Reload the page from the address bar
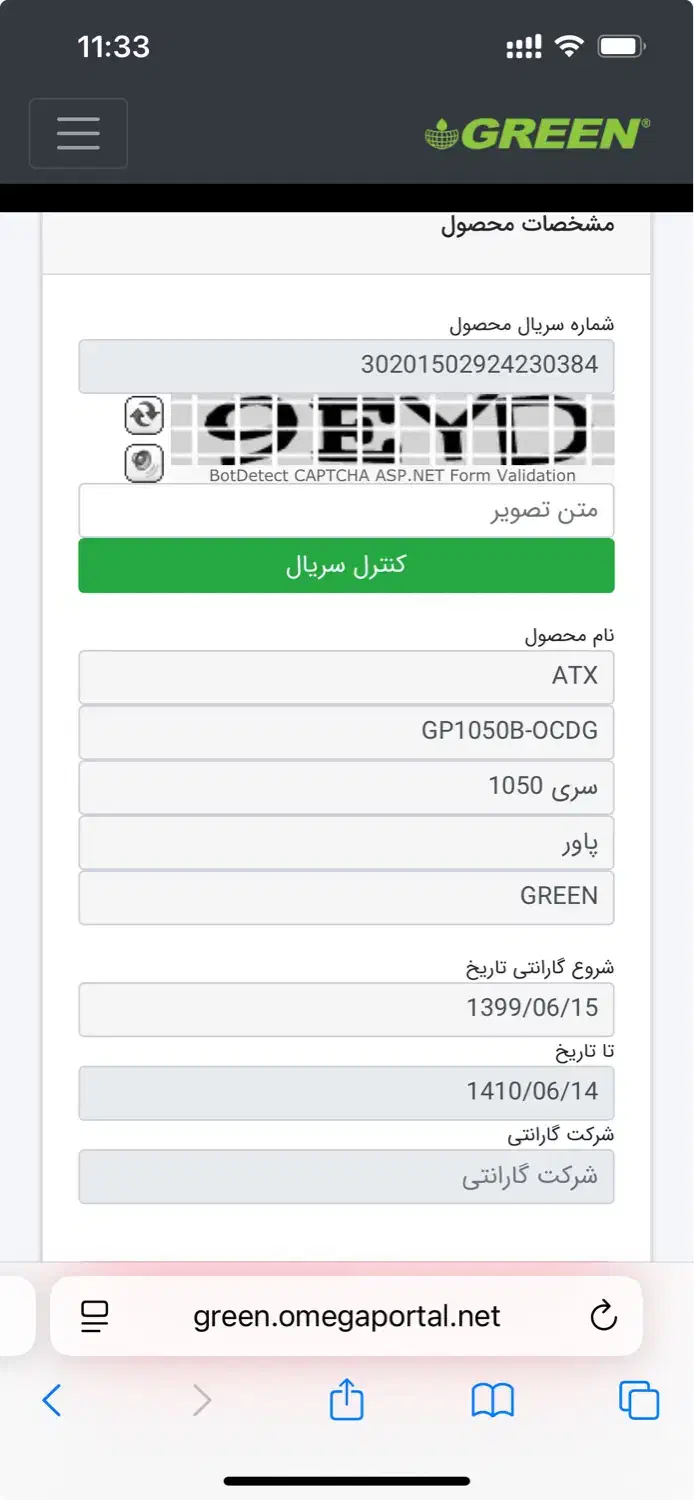Viewport: 694px width, 1500px height. point(603,1316)
